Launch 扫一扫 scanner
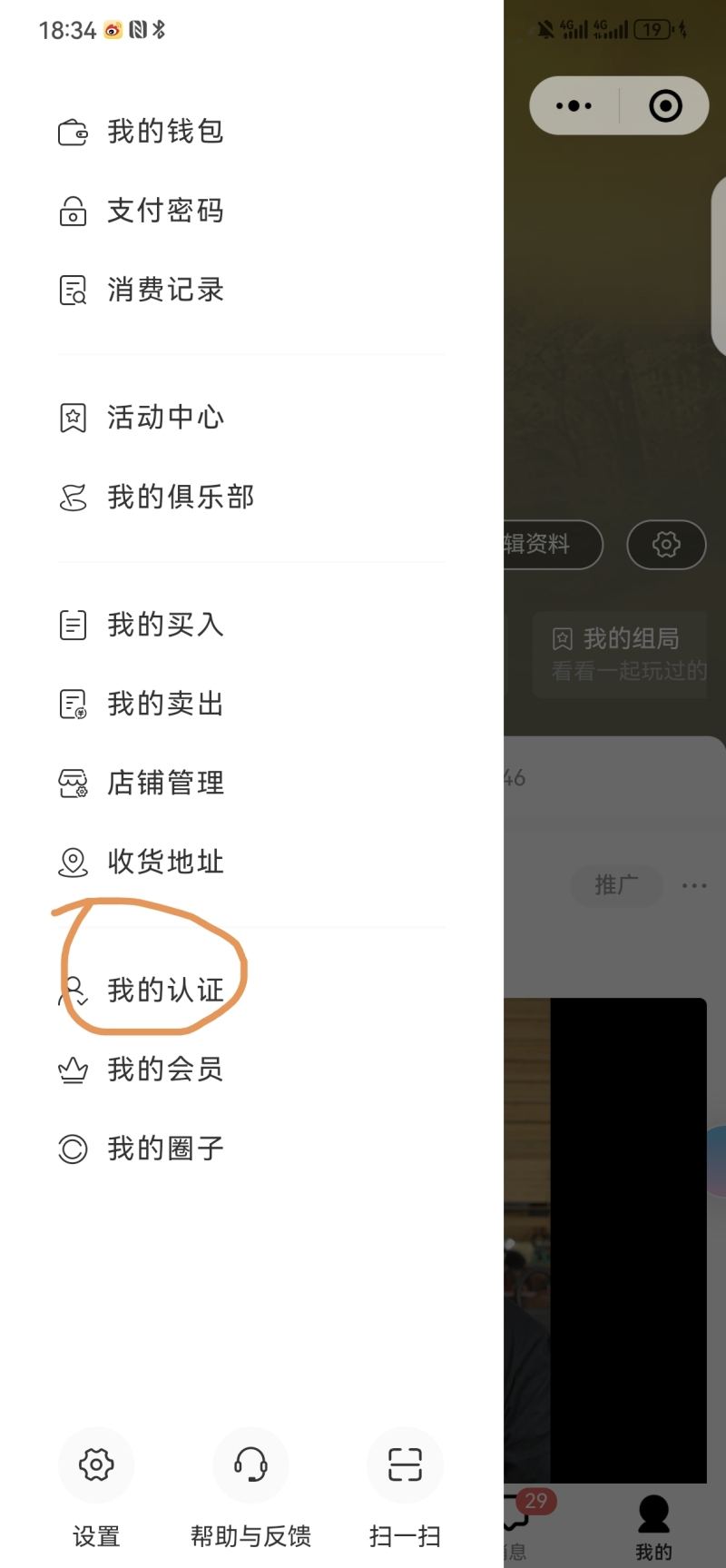 coord(405,1464)
